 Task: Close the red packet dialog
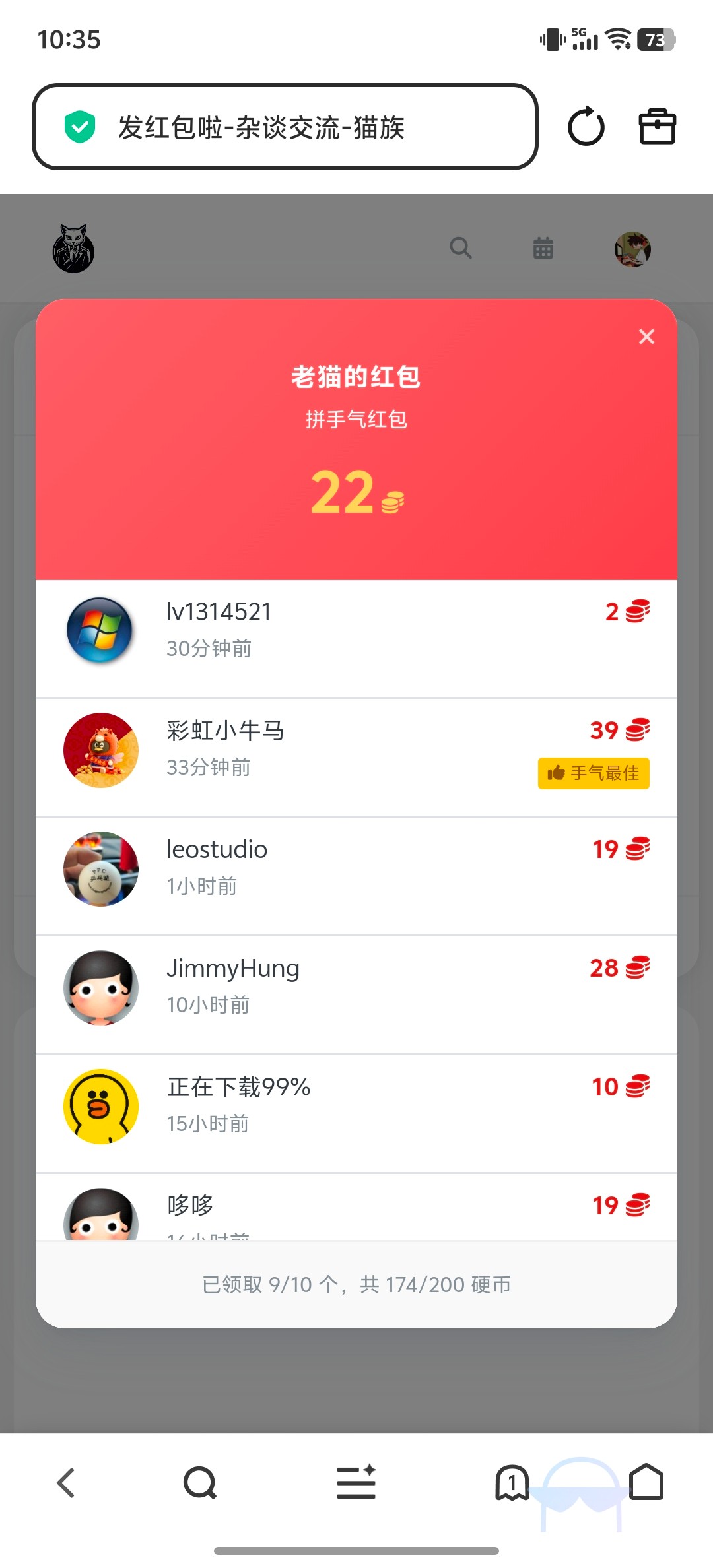click(646, 337)
